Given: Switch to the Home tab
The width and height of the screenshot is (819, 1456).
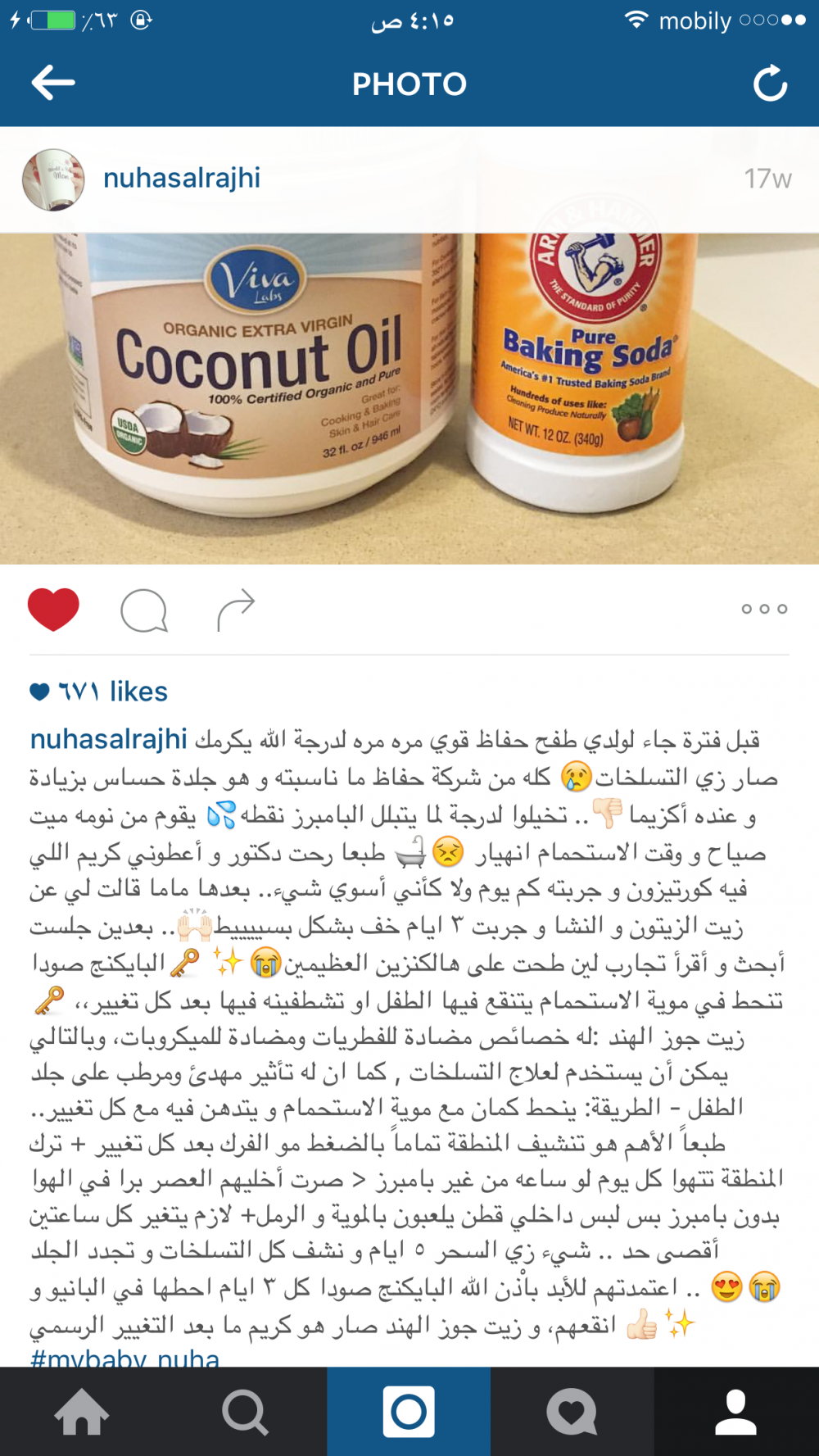Looking at the screenshot, I should pos(82,1412).
